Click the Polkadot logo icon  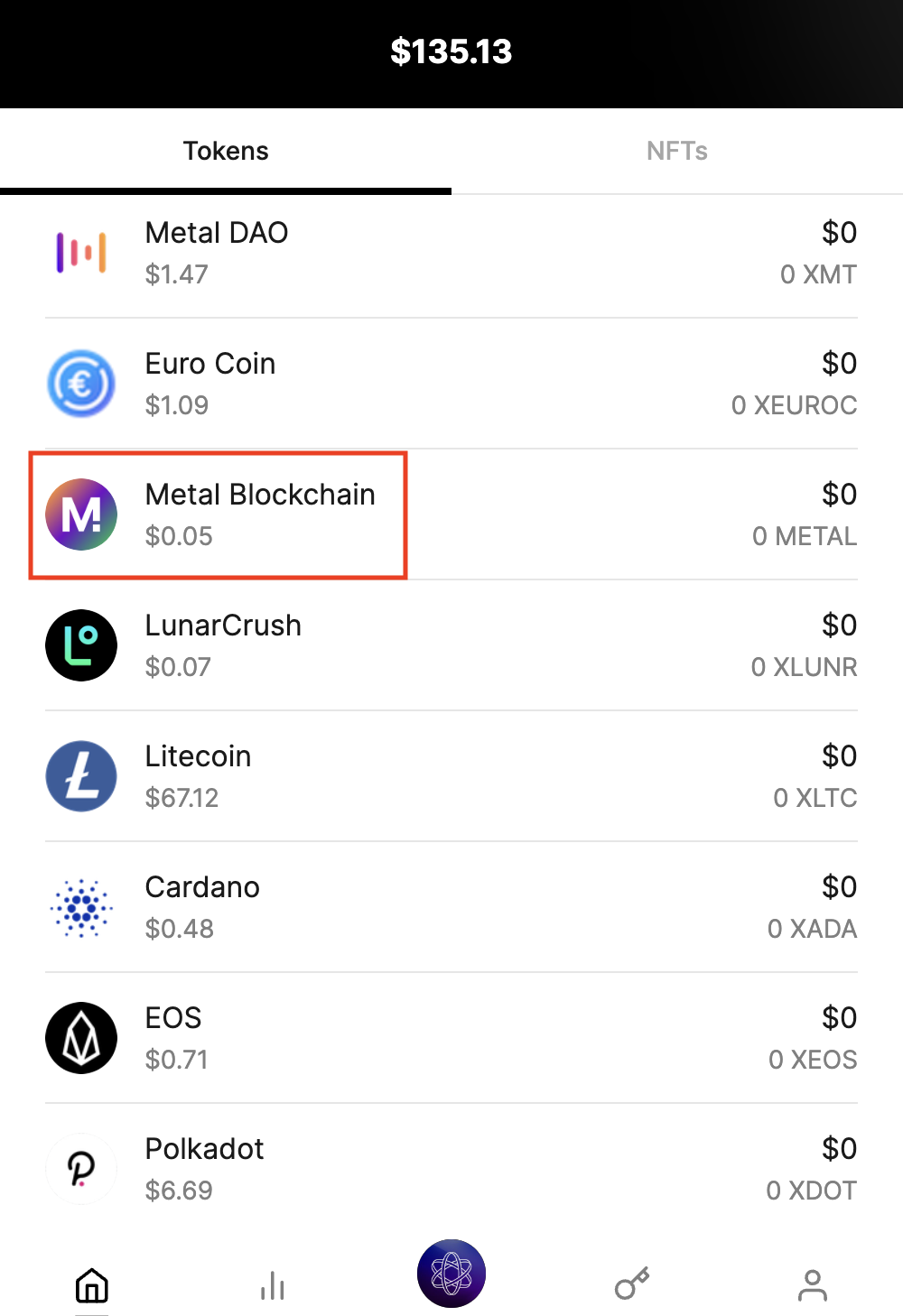click(81, 1169)
